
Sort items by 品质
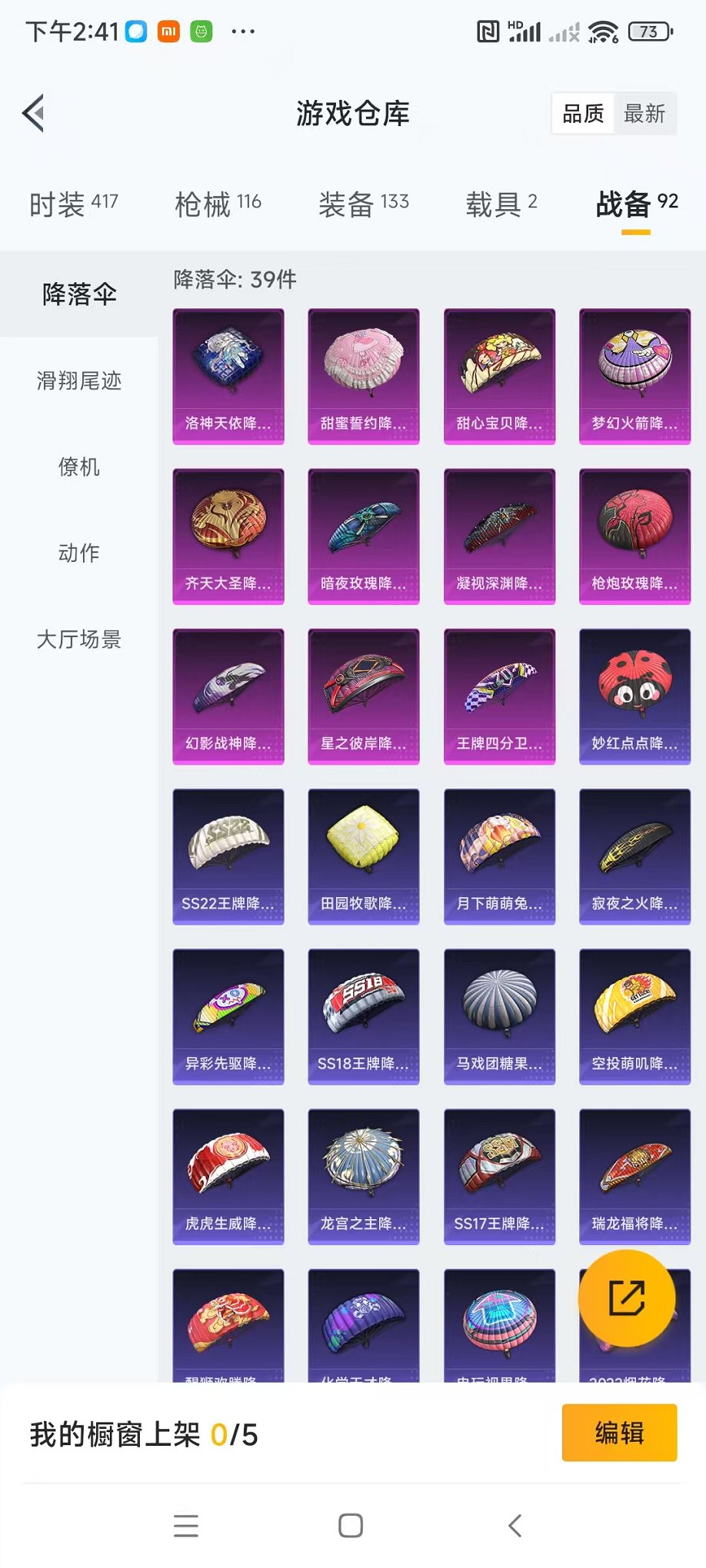[x=583, y=114]
